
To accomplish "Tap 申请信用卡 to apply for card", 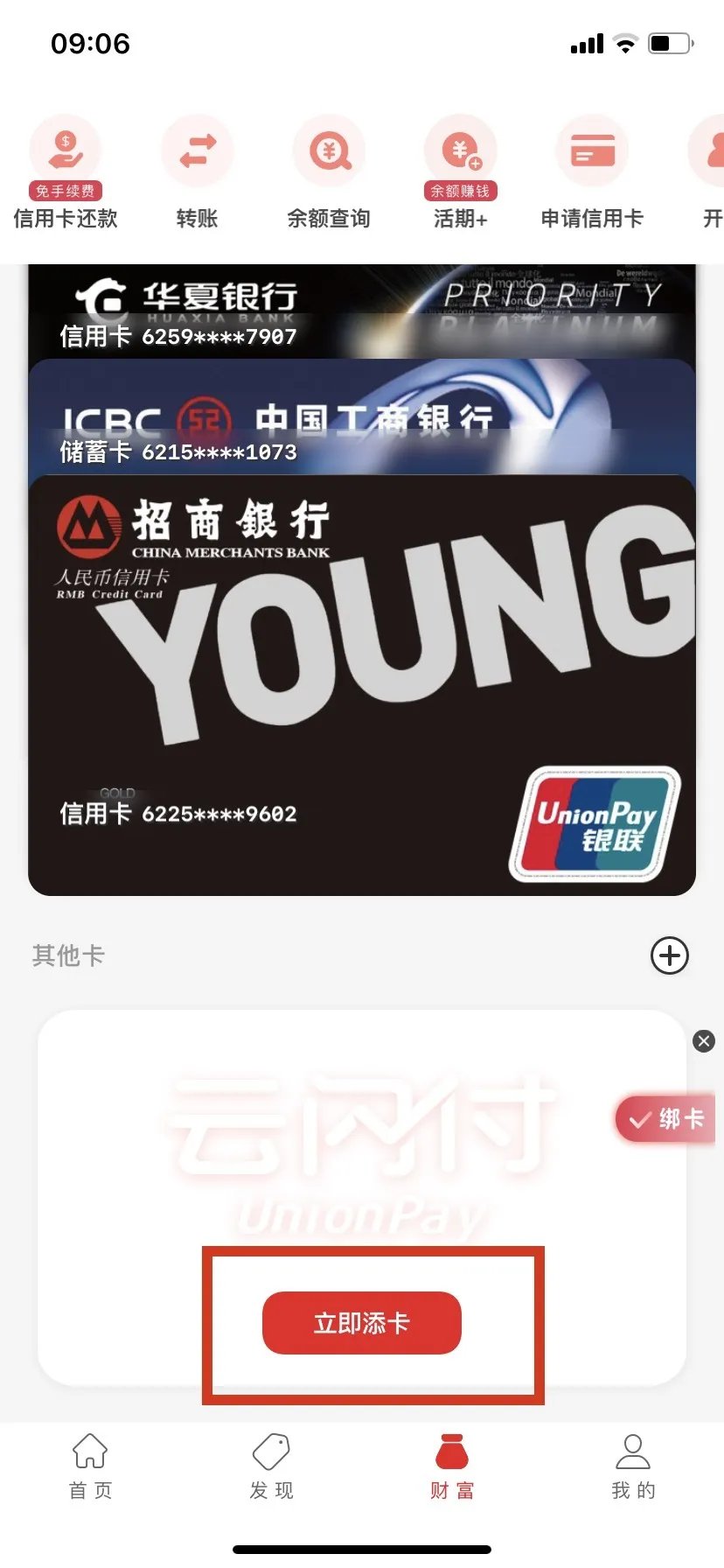I will [x=592, y=172].
